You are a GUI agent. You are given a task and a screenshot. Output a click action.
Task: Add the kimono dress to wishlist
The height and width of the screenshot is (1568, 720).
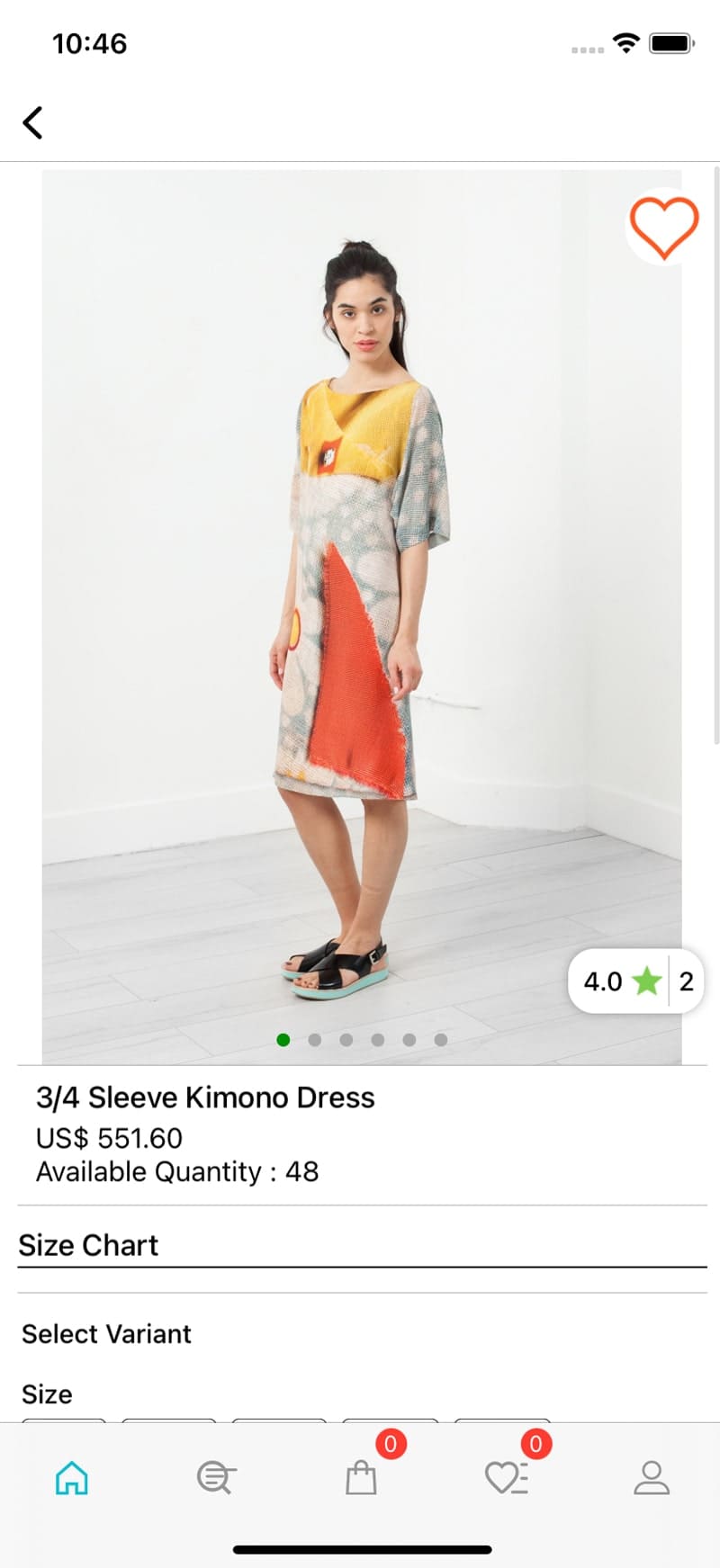pyautogui.click(x=663, y=227)
